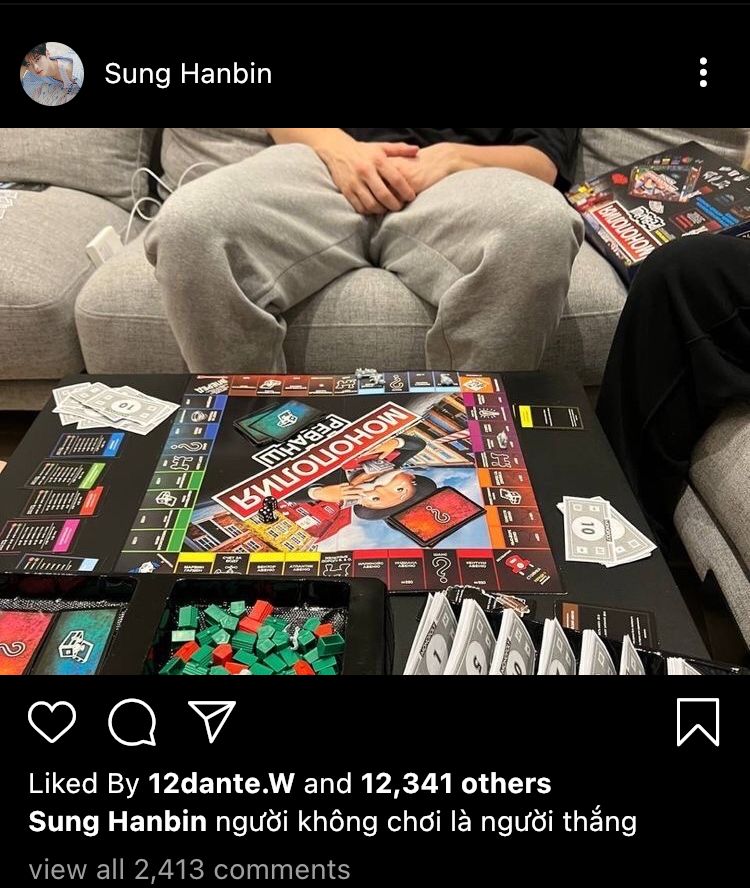View all 2,413 comments

(x=189, y=869)
